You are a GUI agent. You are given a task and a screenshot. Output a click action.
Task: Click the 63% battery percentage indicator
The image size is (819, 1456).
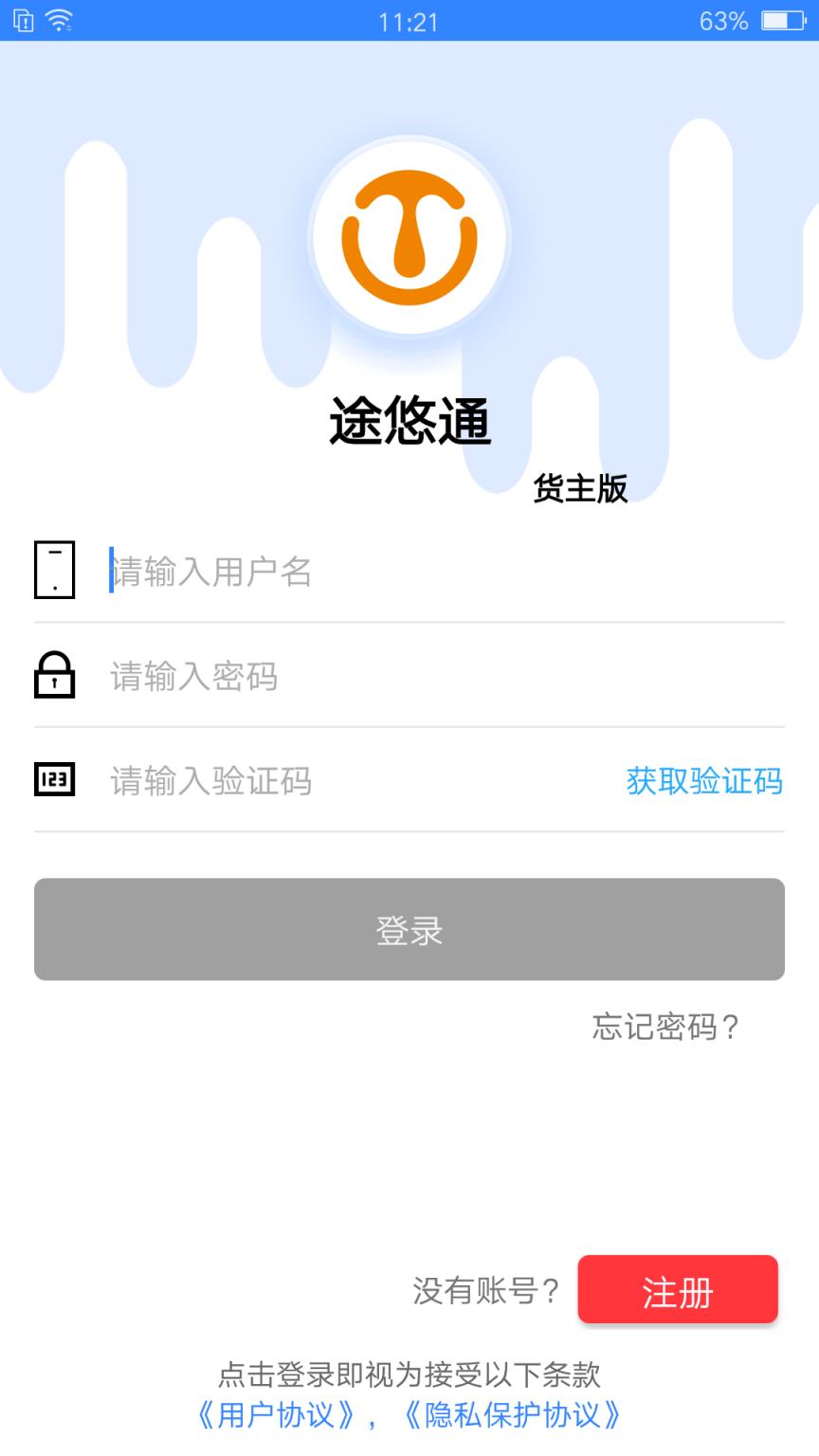(x=724, y=21)
